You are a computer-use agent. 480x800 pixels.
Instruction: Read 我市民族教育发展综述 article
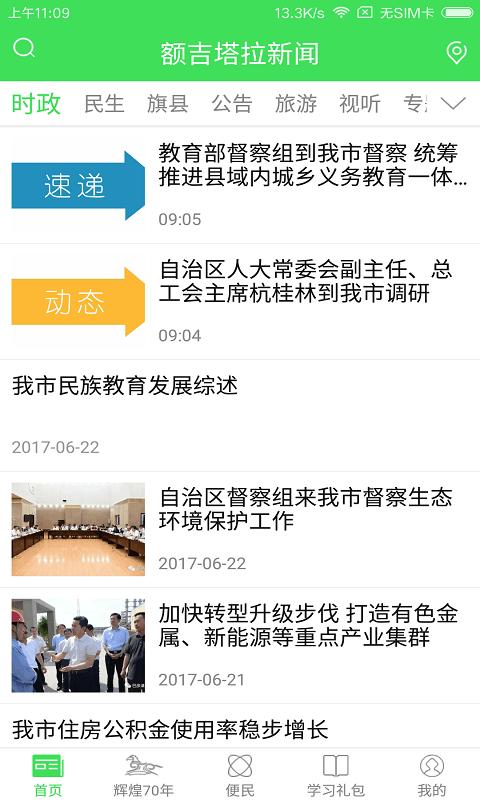[240, 416]
